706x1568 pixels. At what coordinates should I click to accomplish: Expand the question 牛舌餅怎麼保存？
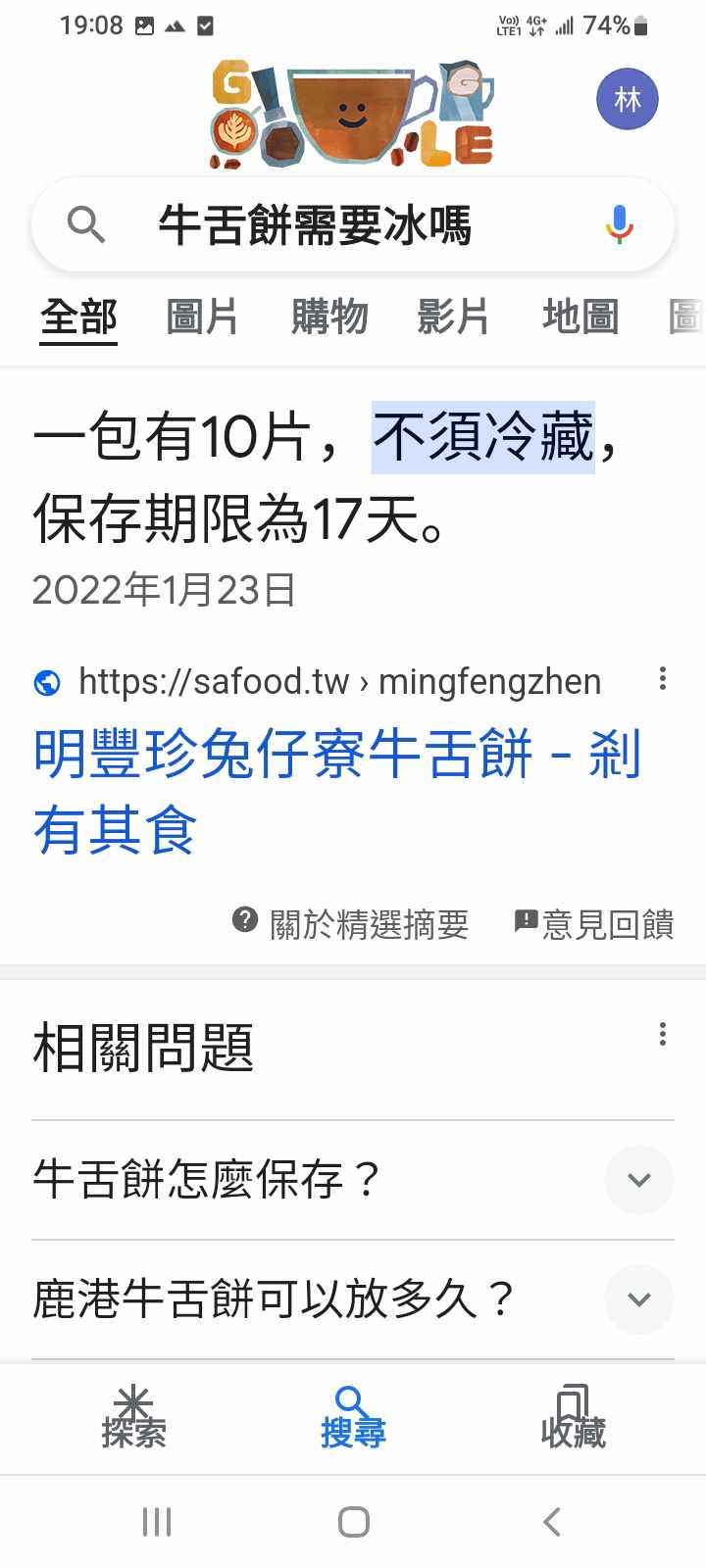point(638,1180)
